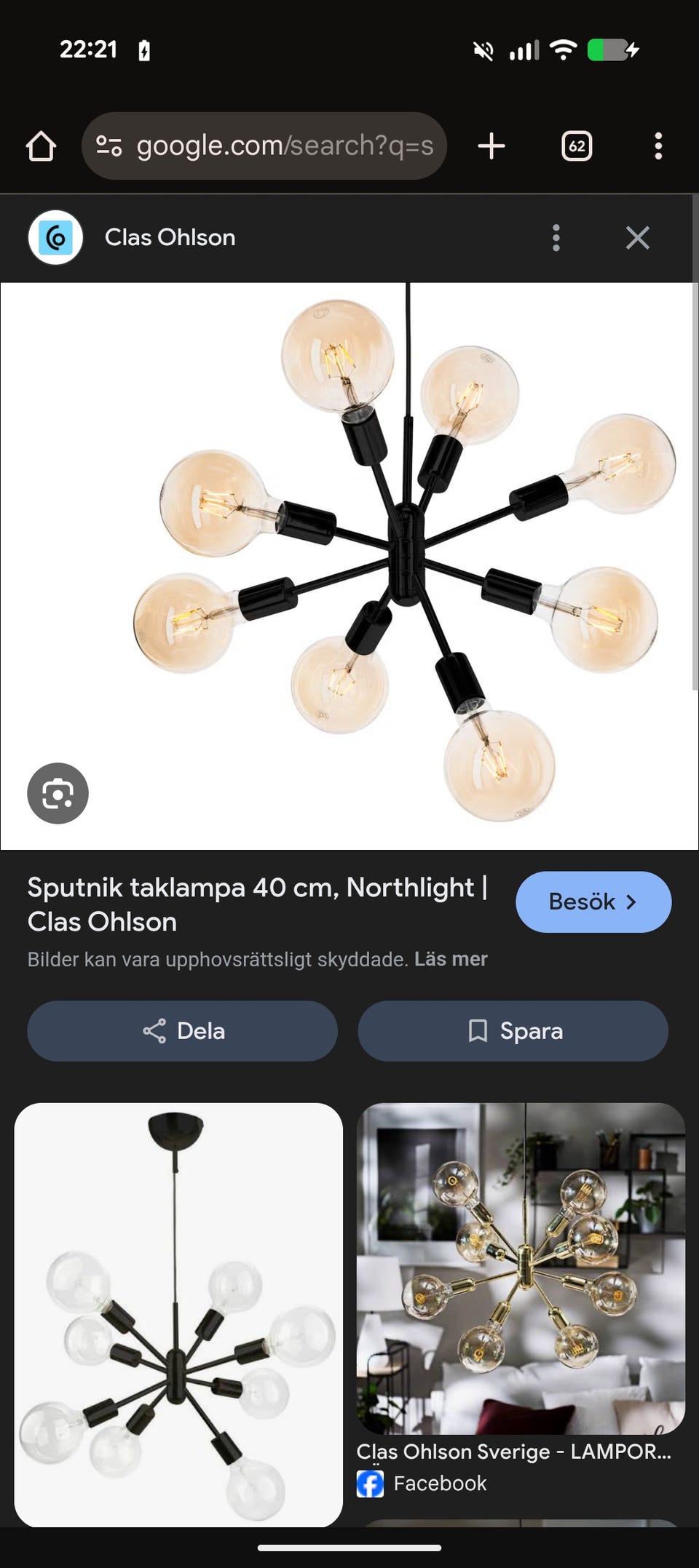Close the image preview panel

pyautogui.click(x=637, y=238)
